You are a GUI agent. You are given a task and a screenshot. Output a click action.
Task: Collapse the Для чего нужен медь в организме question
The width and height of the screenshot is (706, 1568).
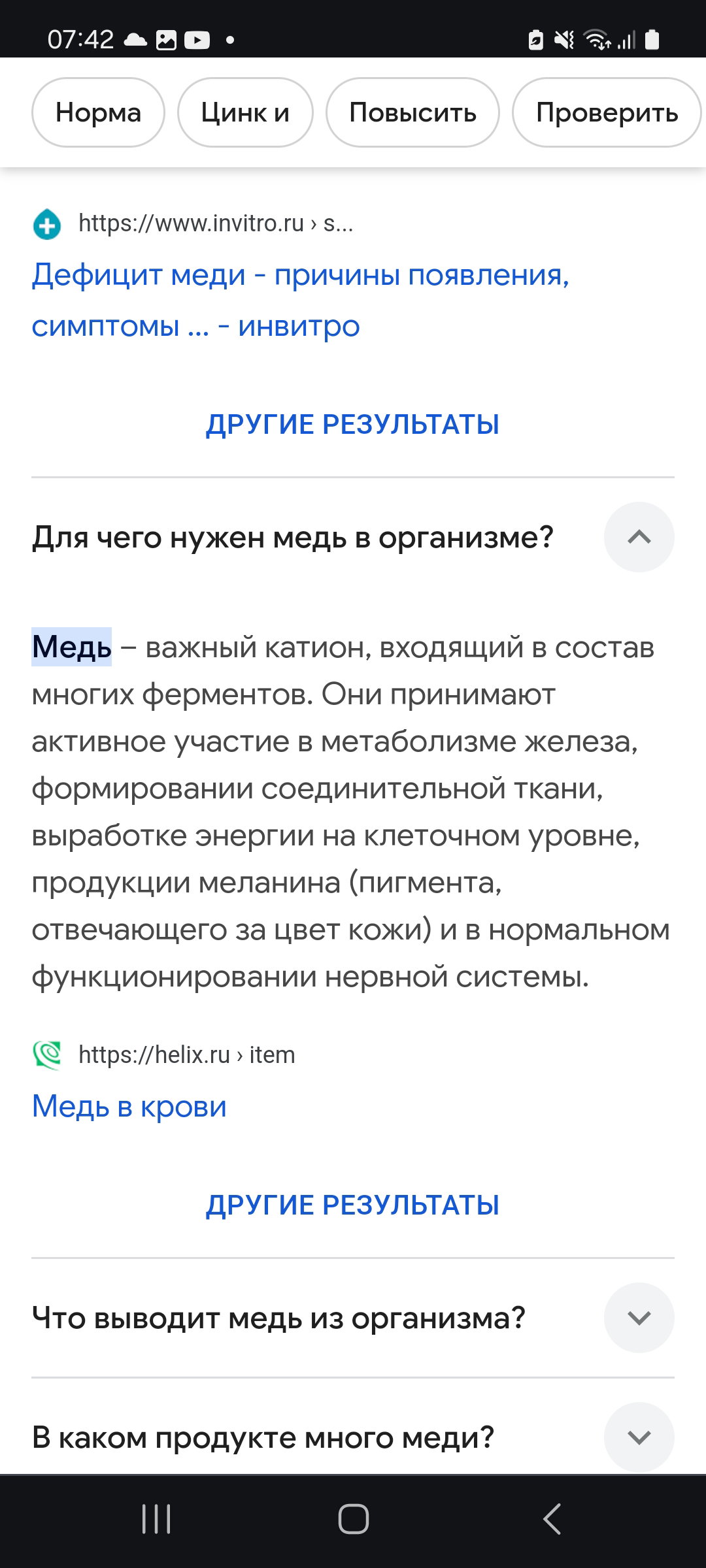(639, 537)
